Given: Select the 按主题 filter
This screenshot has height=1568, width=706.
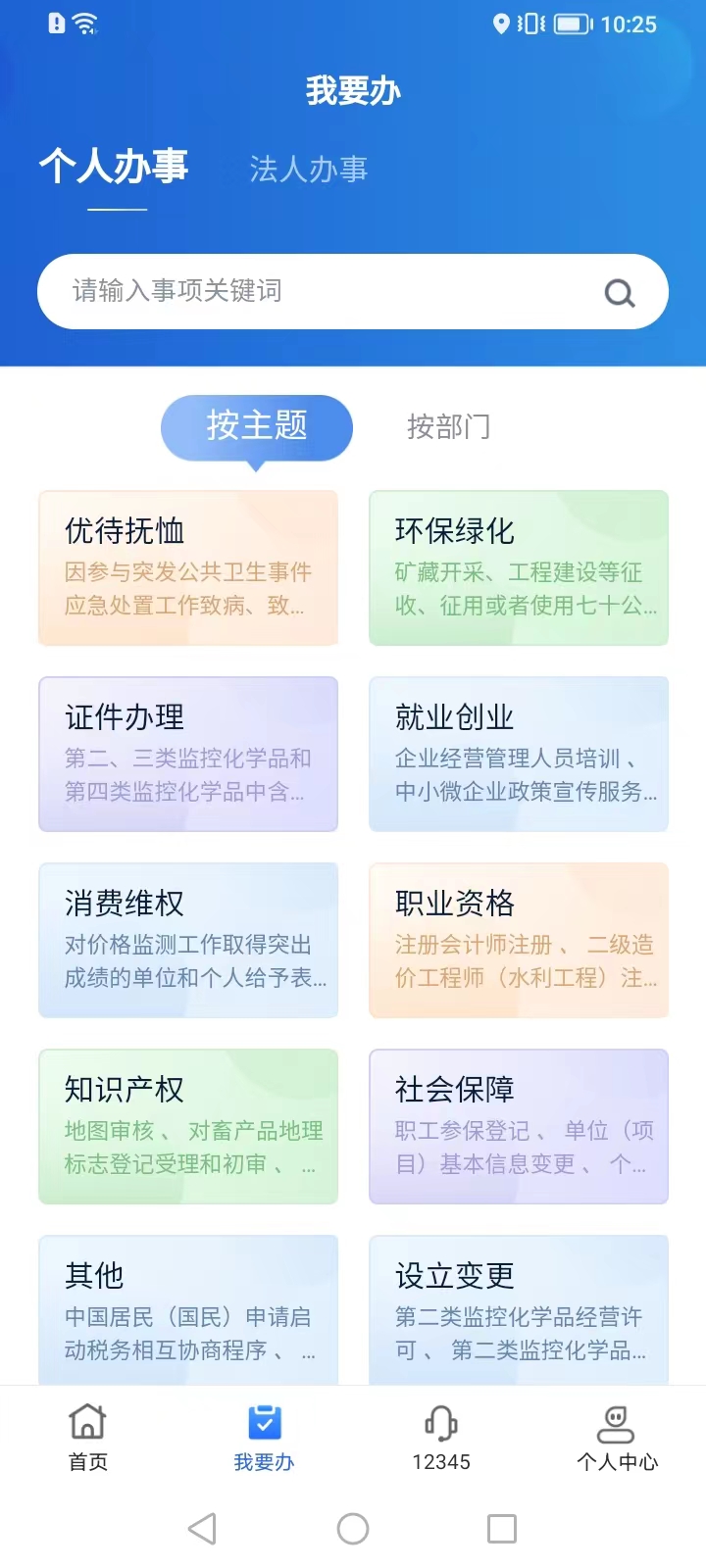Looking at the screenshot, I should click(x=257, y=427).
